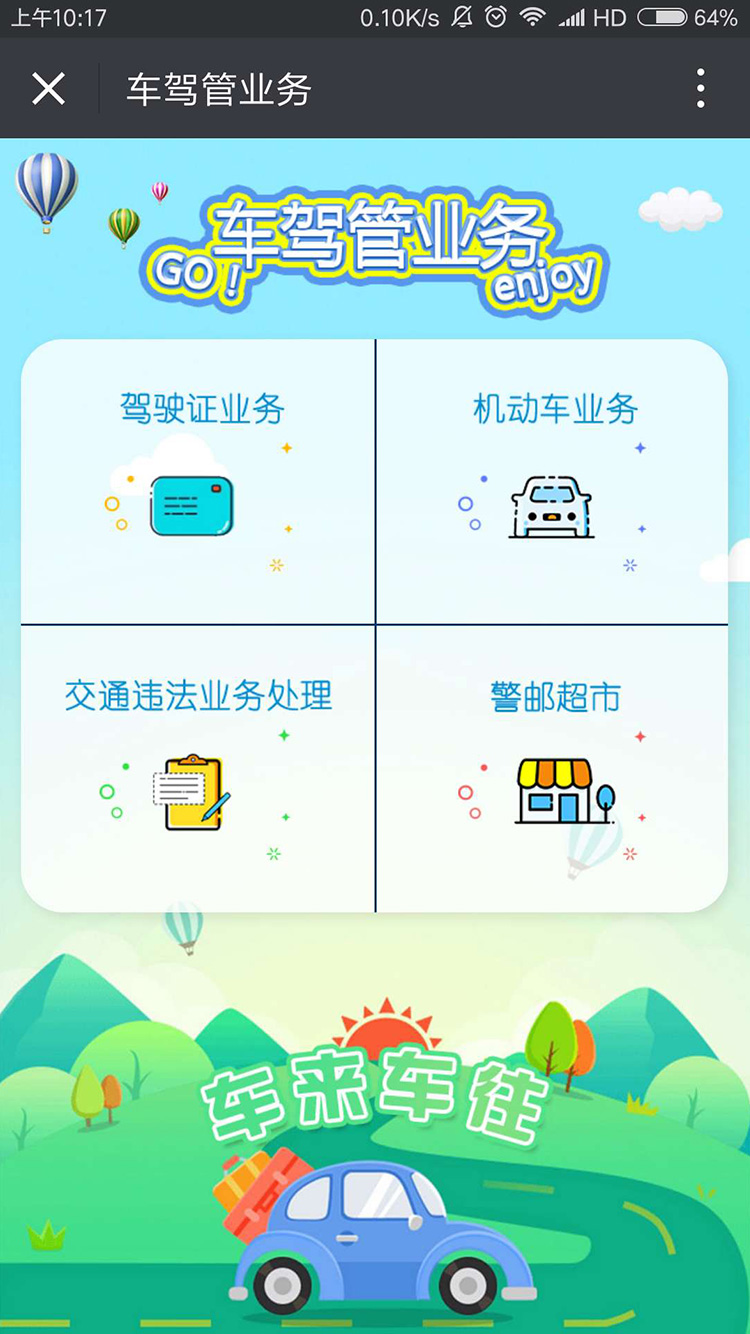Close the 车驾管业务 page
The width and height of the screenshot is (750, 1334).
click(48, 89)
